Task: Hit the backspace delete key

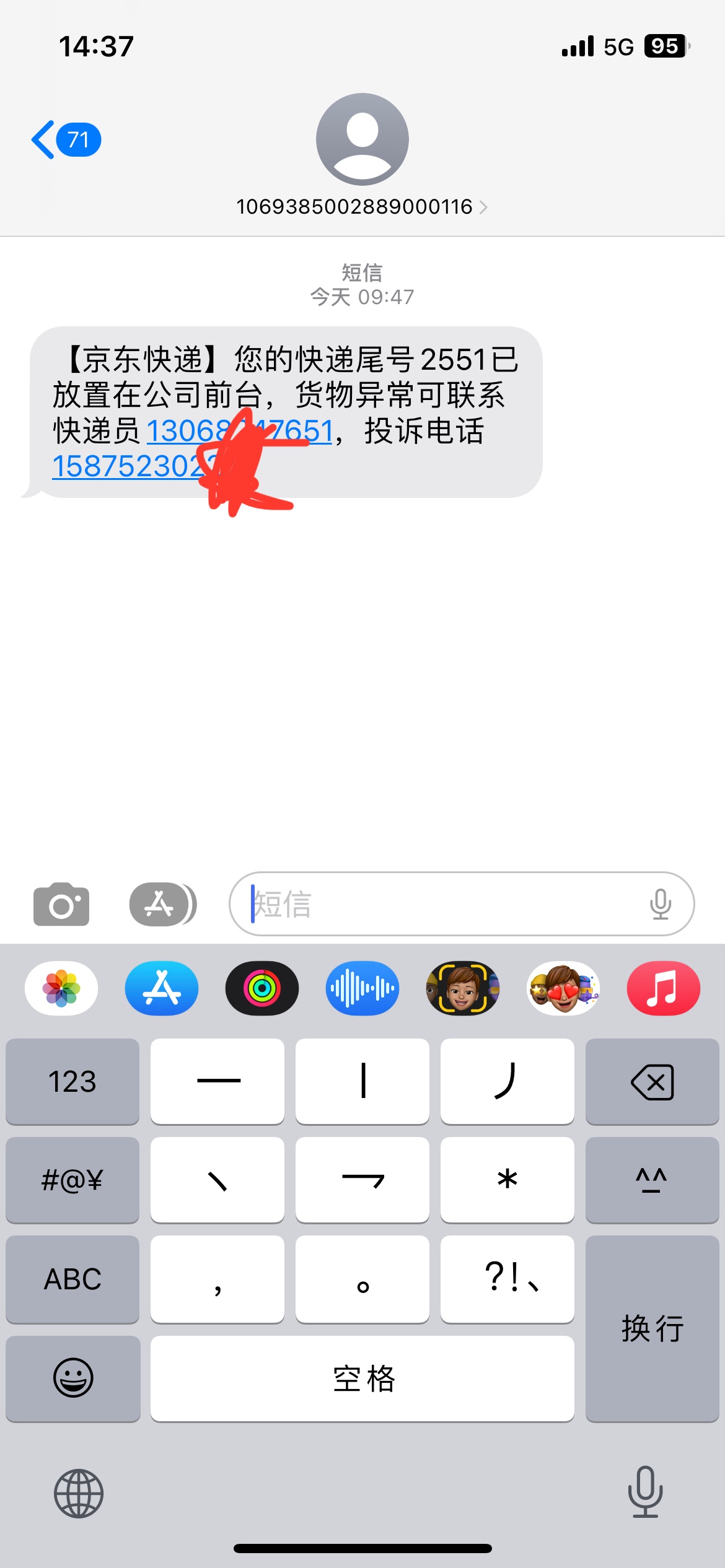Action: [652, 1081]
